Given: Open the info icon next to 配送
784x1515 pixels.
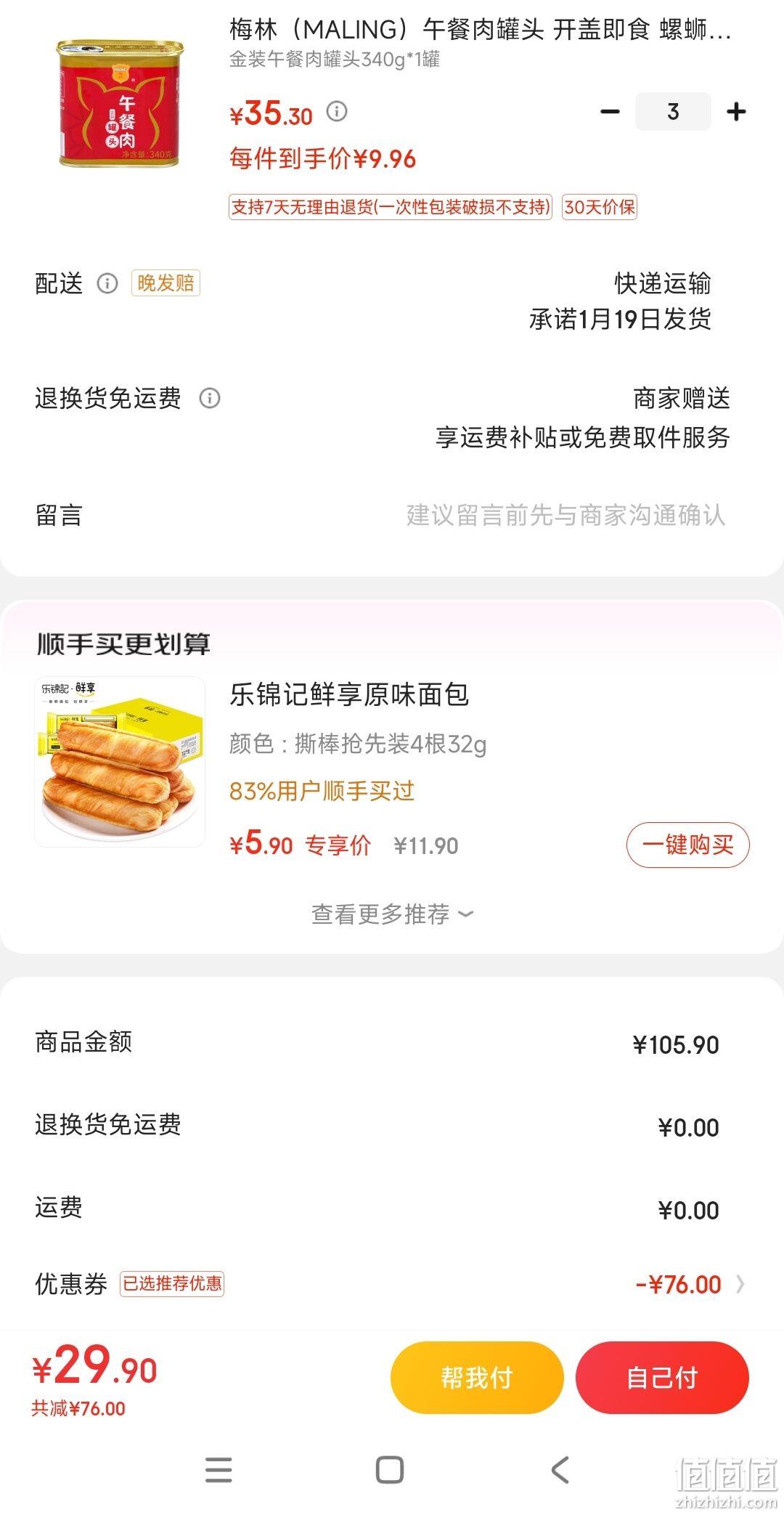Looking at the screenshot, I should click(x=107, y=283).
